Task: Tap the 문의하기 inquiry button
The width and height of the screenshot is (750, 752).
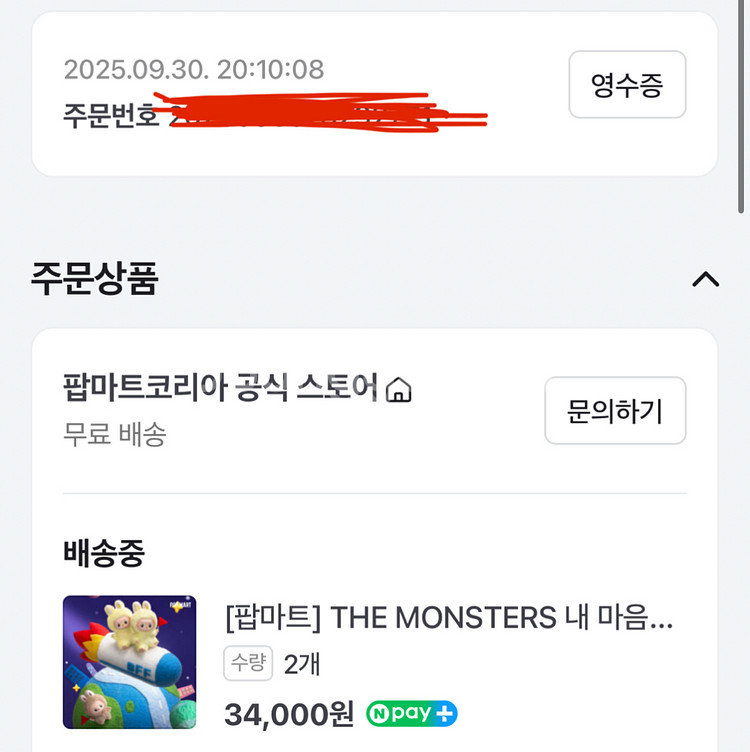Action: click(x=614, y=410)
